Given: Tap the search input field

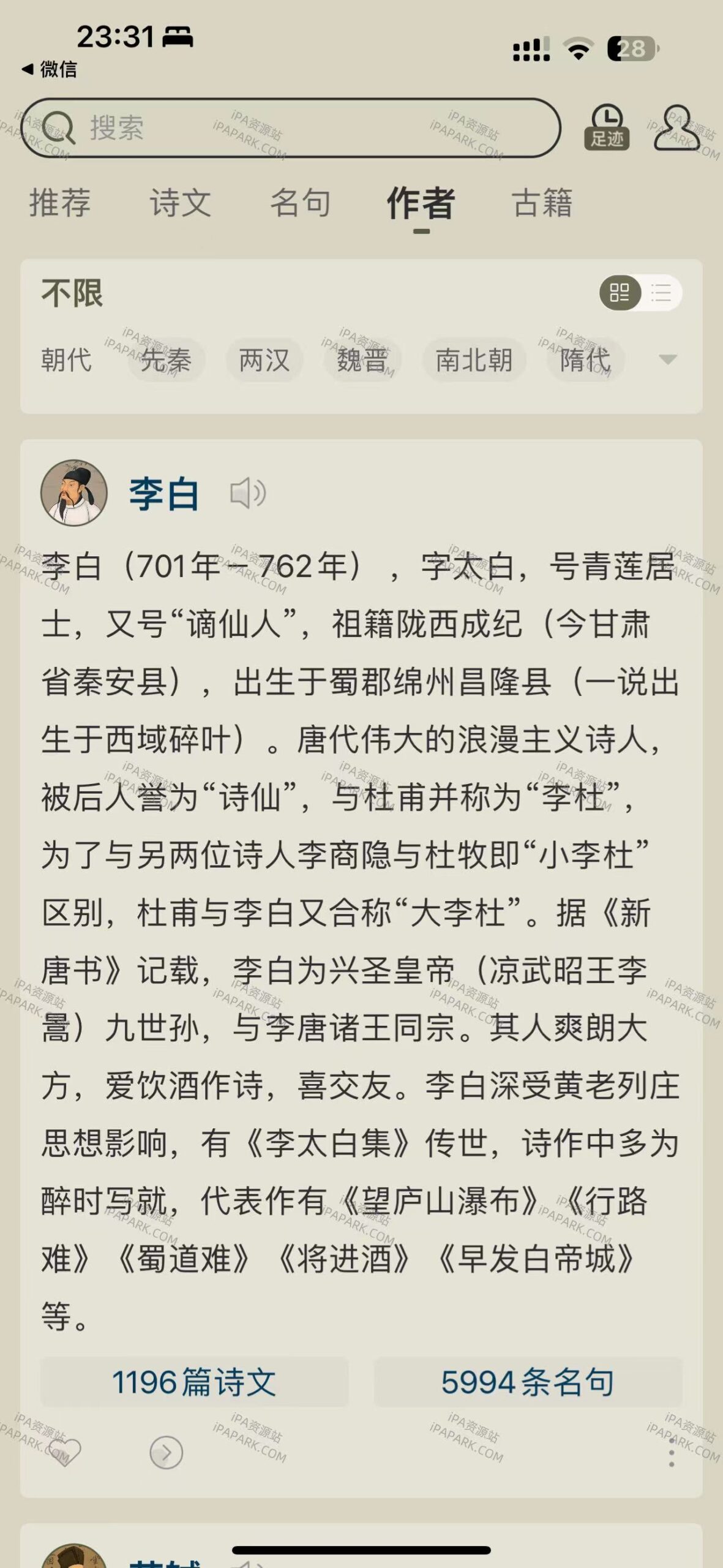Looking at the screenshot, I should click(294, 127).
